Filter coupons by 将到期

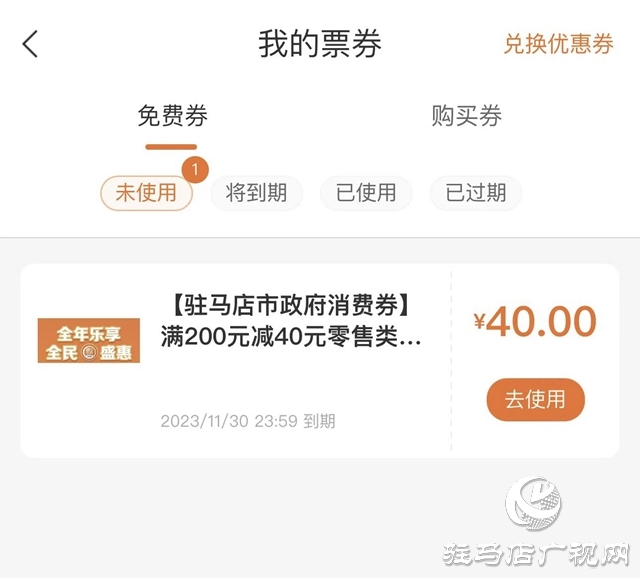coord(256,193)
